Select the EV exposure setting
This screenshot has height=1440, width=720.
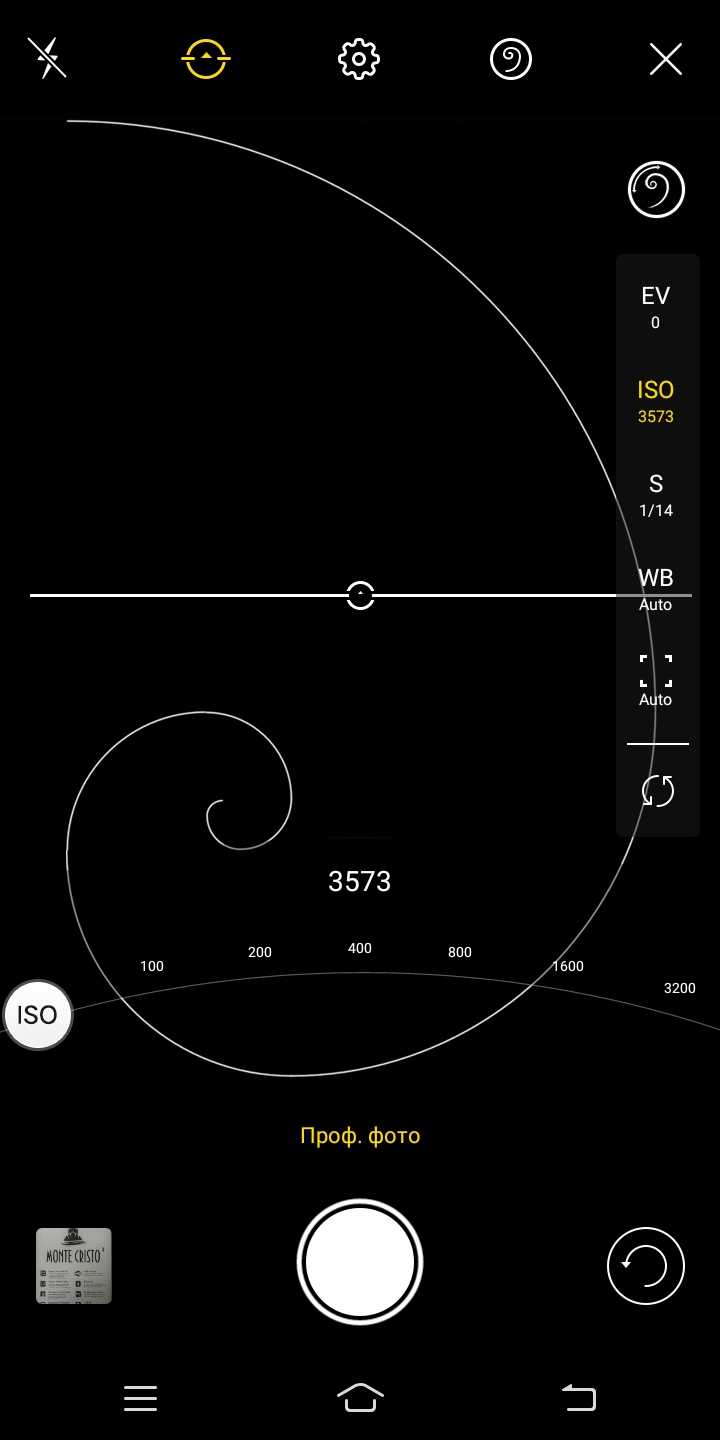[x=656, y=306]
